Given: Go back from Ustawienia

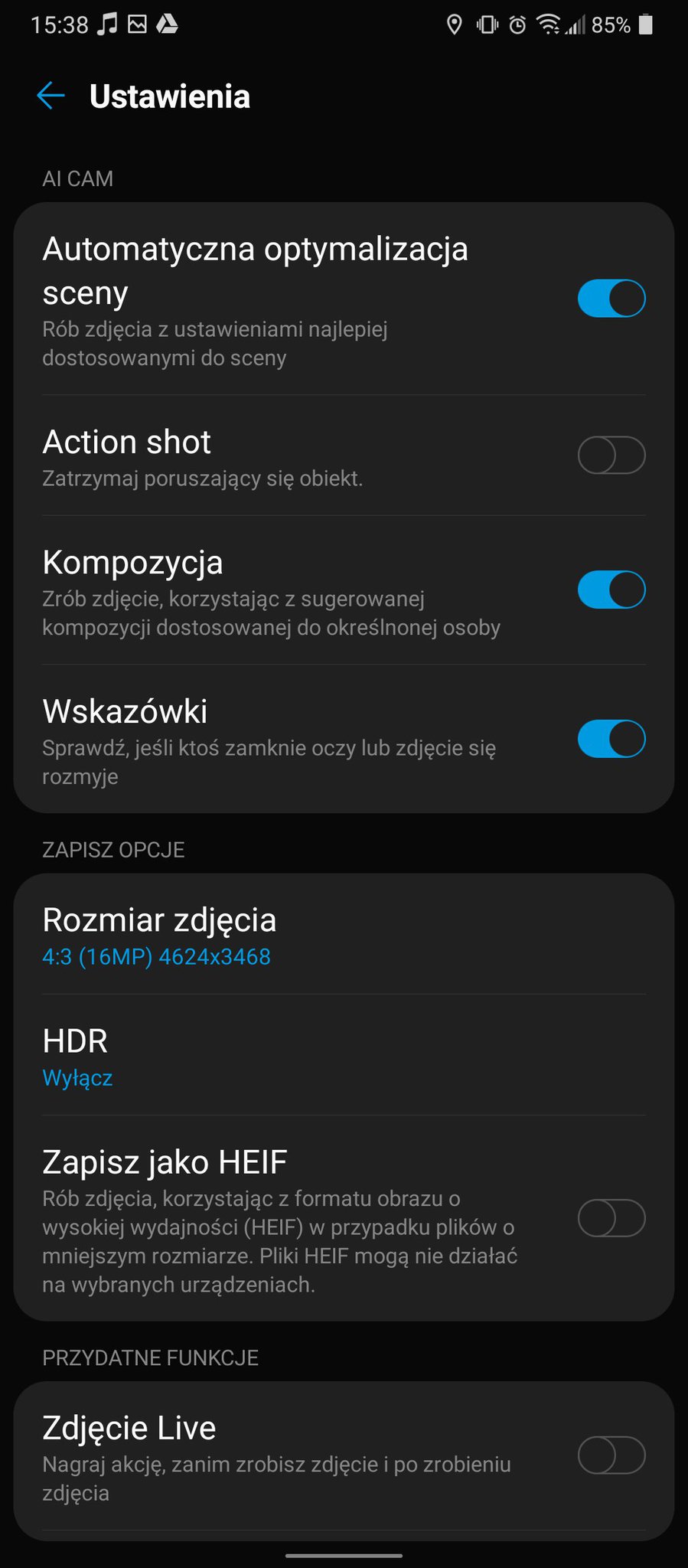Looking at the screenshot, I should point(51,96).
